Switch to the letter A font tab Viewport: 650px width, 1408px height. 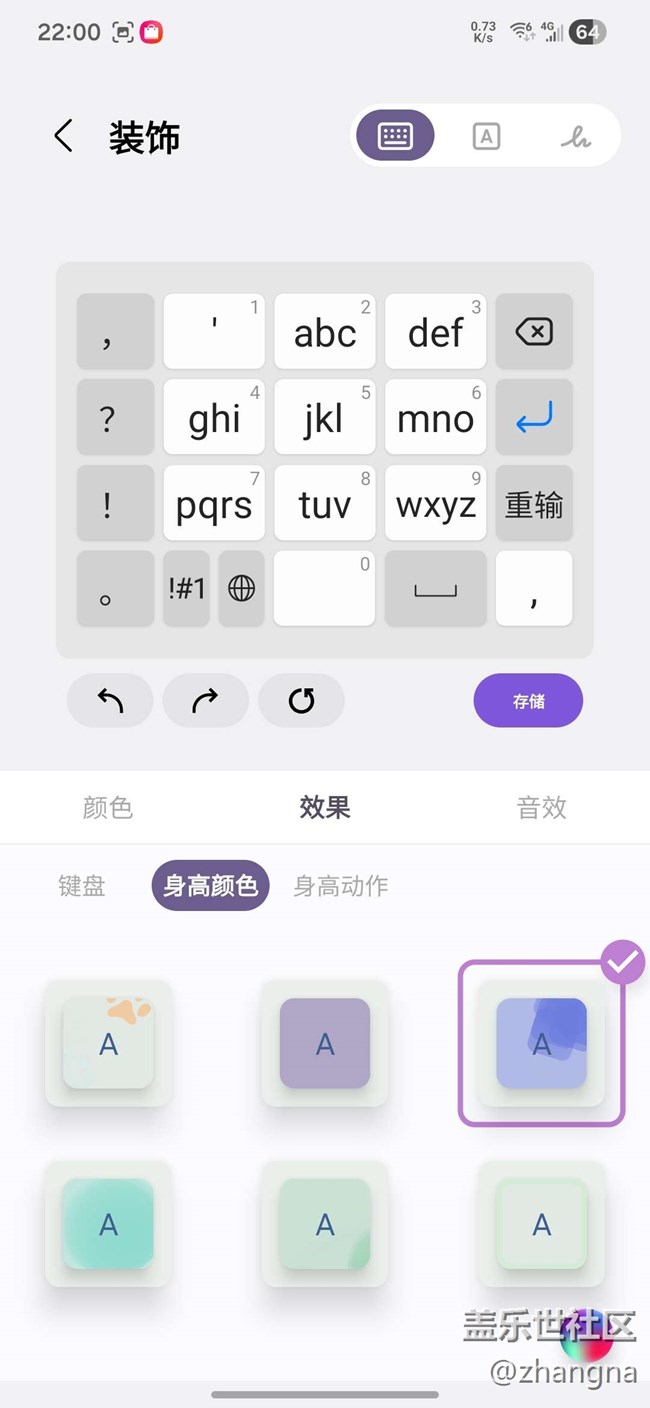pos(486,136)
